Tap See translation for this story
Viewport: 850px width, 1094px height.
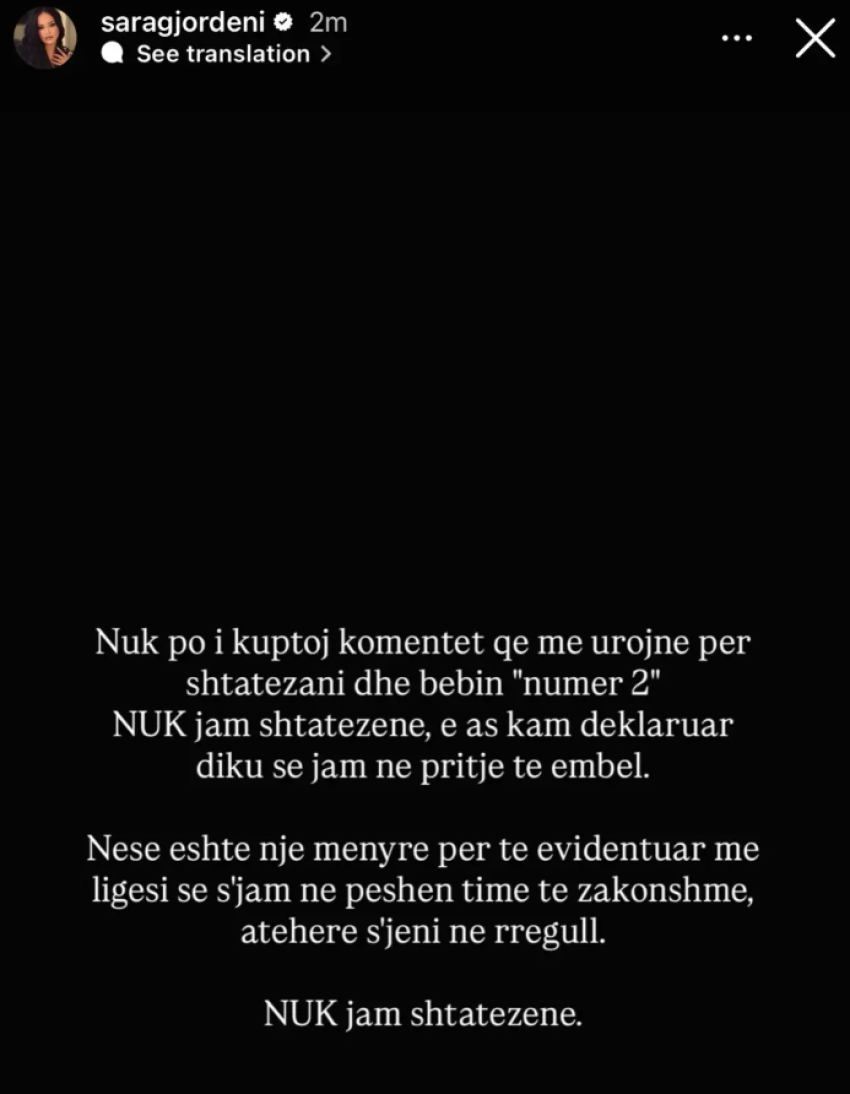[x=222, y=54]
